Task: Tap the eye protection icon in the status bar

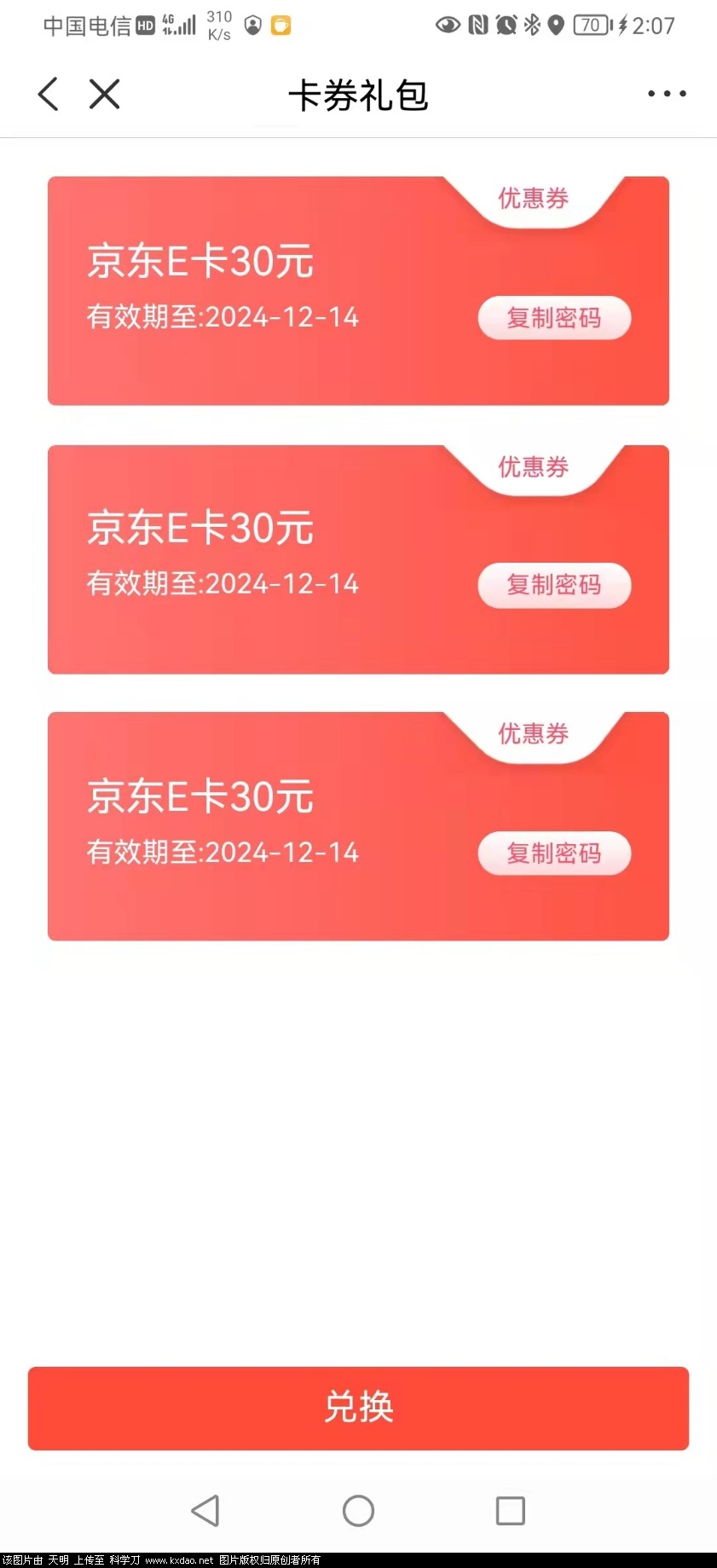Action: [x=448, y=25]
